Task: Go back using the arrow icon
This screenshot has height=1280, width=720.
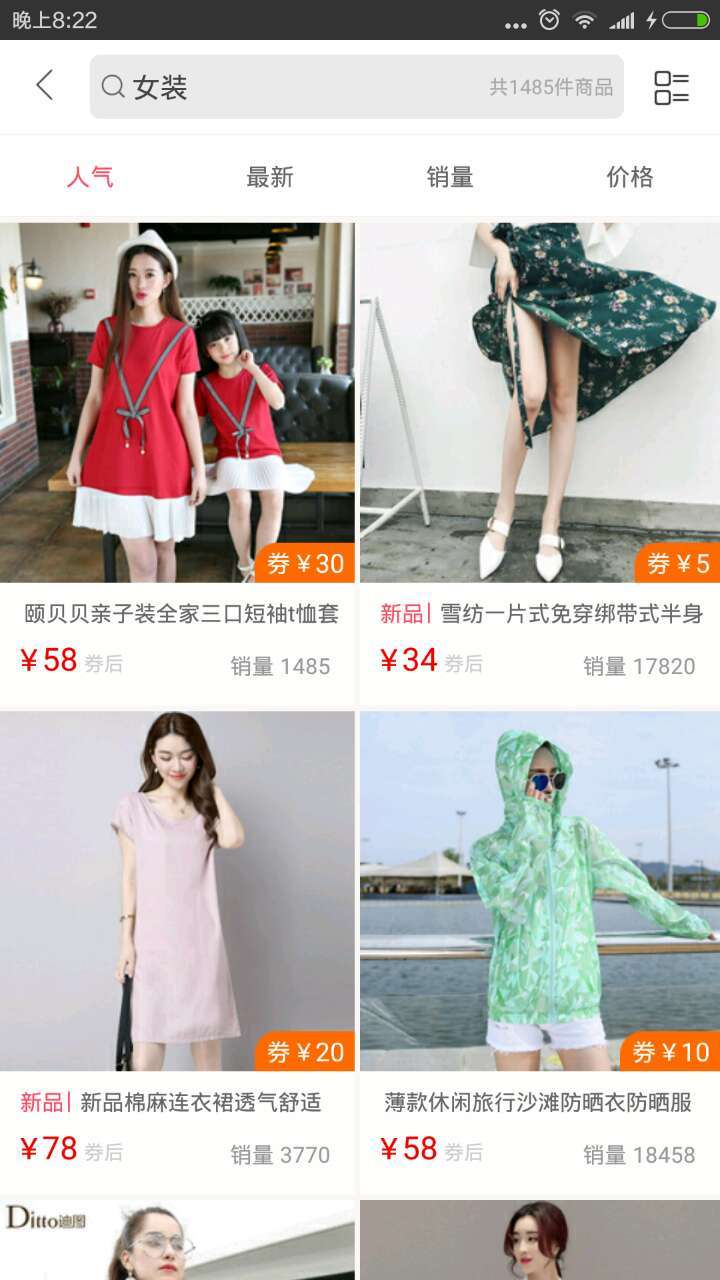Action: click(45, 86)
